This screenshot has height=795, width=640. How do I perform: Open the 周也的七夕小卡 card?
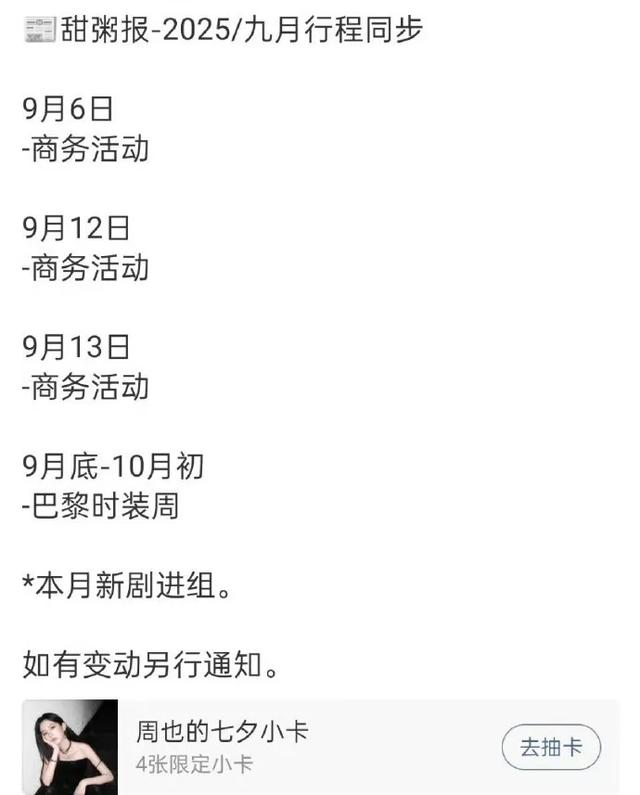(x=223, y=733)
